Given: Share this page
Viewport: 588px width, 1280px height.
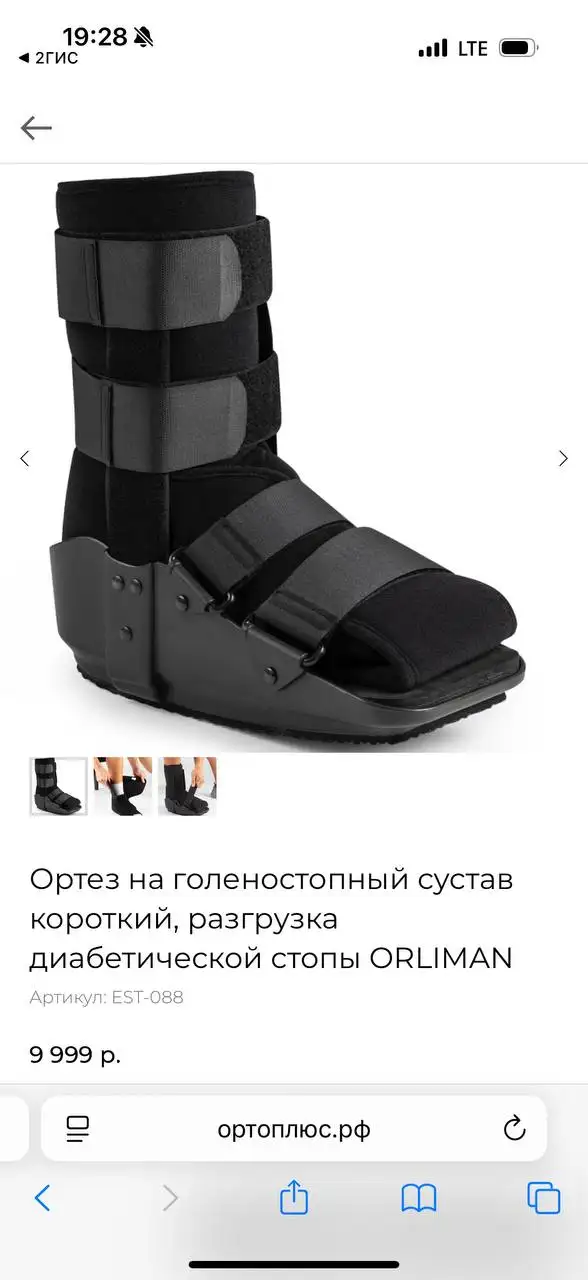Looking at the screenshot, I should point(293,1196).
